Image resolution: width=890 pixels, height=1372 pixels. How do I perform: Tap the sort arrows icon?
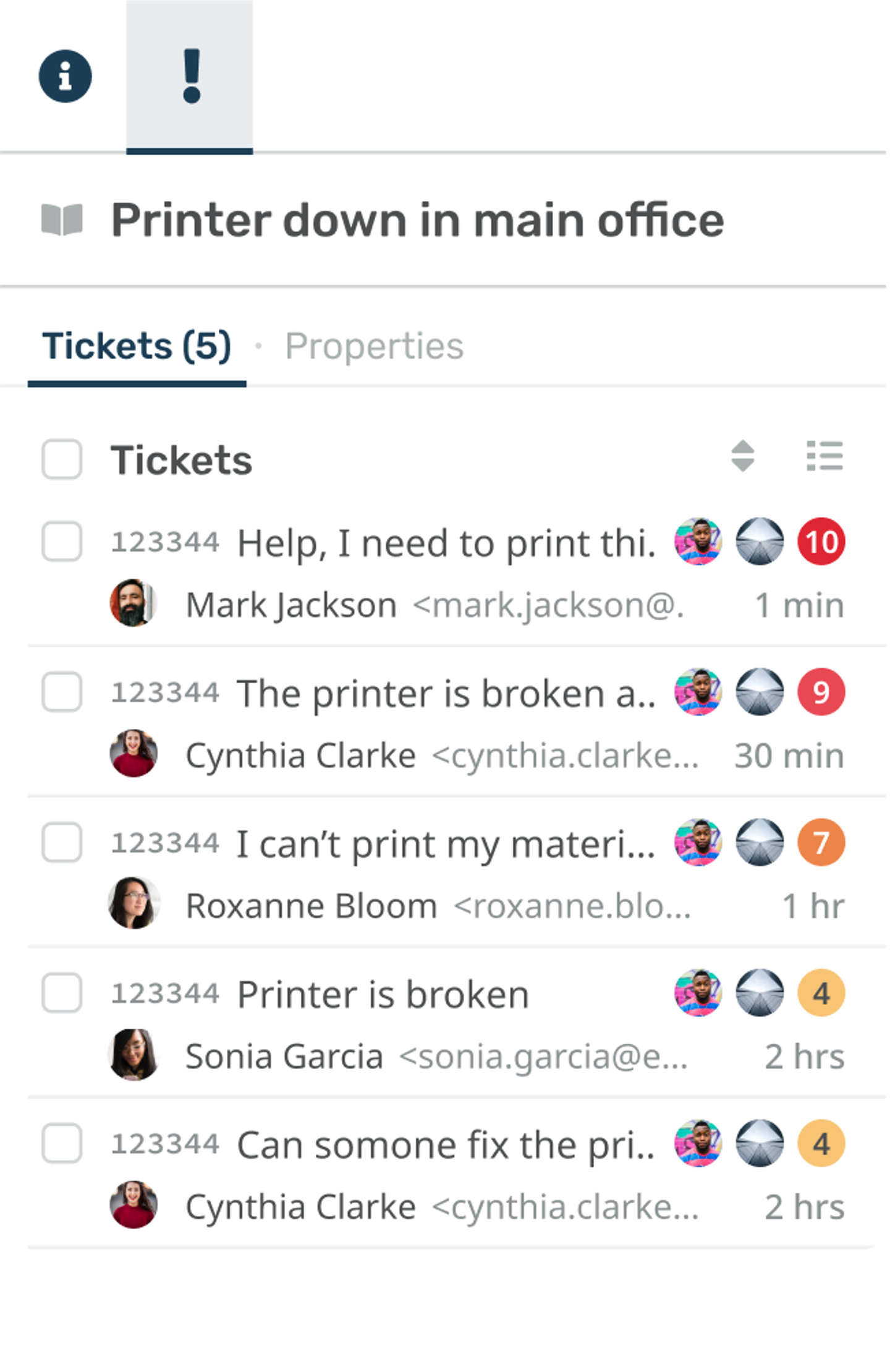point(742,456)
